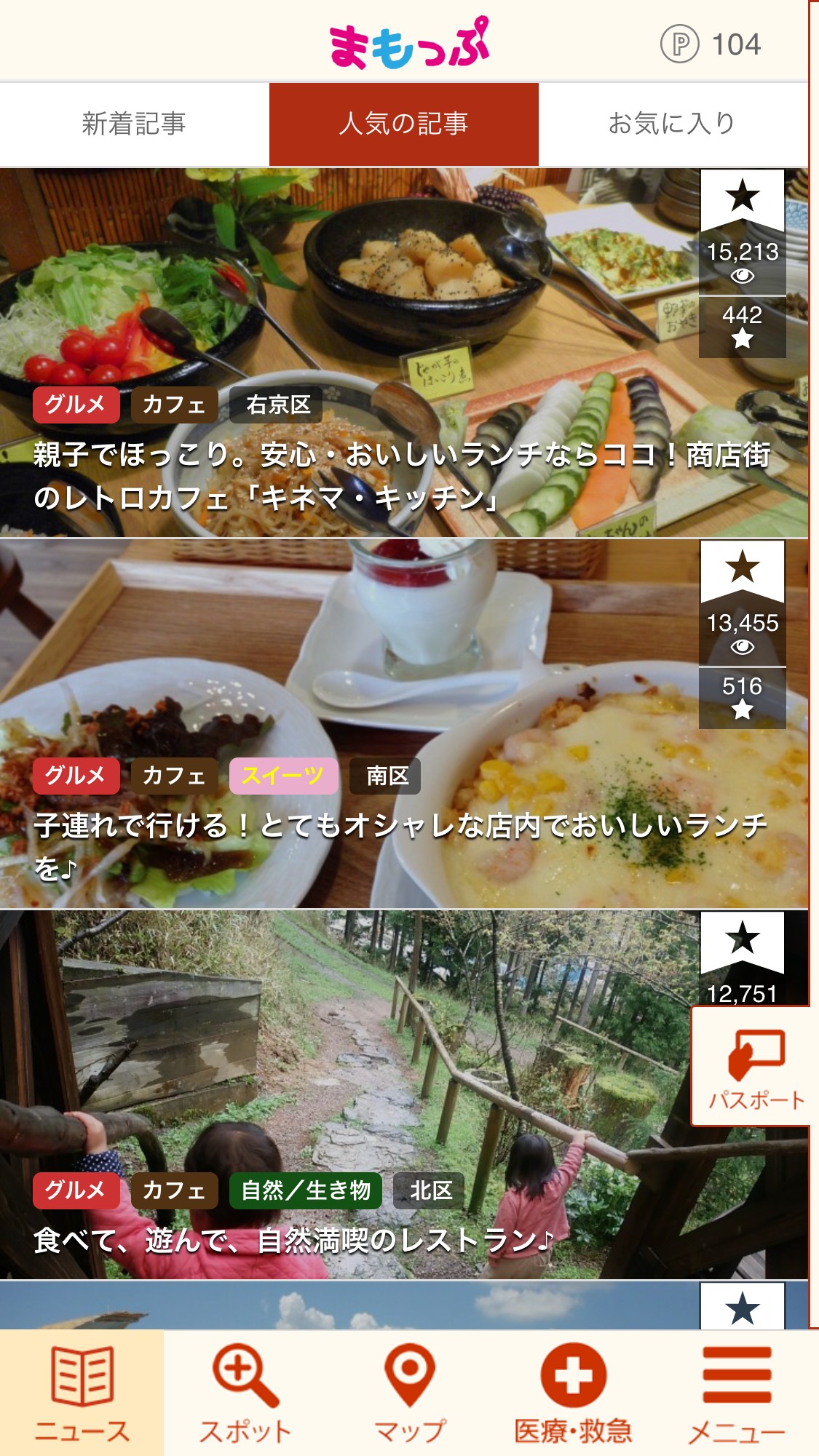This screenshot has width=819, height=1456.
Task: Open the 自然満喫のレストラン article
Action: tap(293, 1240)
